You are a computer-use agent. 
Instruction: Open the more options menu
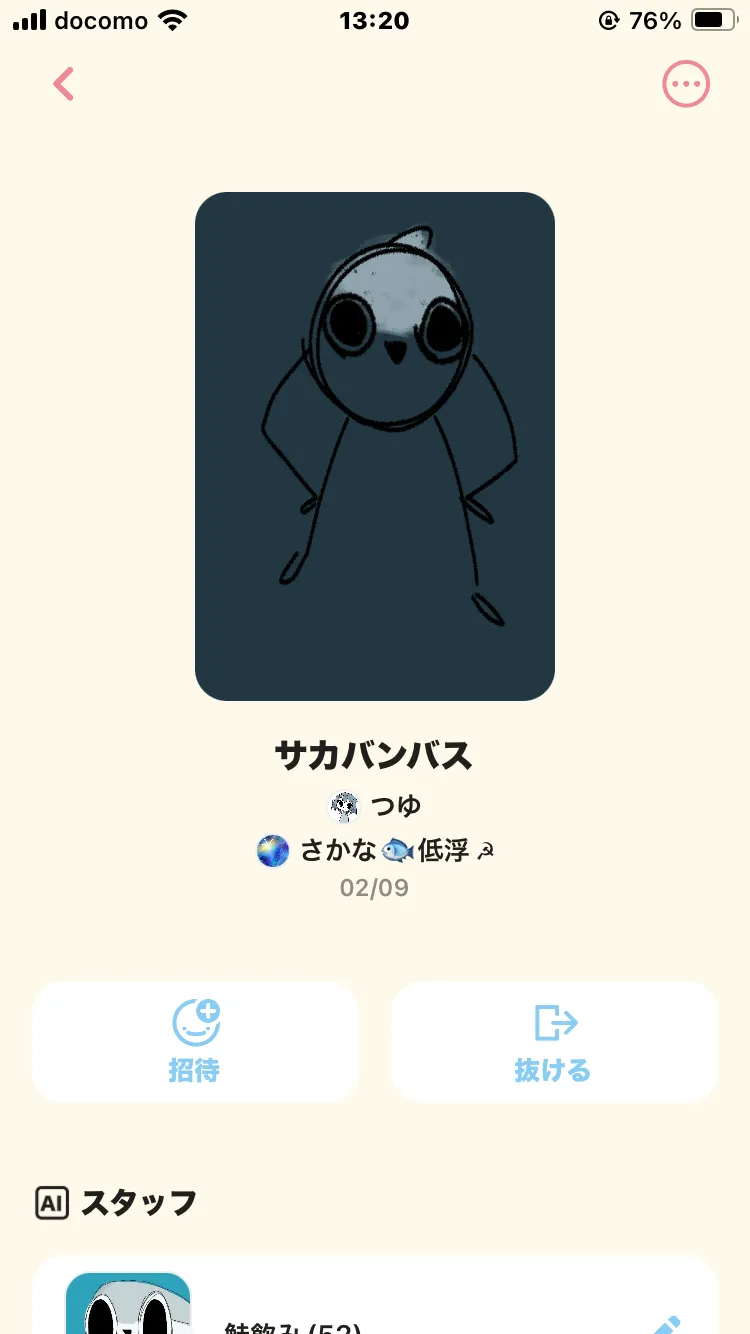686,84
